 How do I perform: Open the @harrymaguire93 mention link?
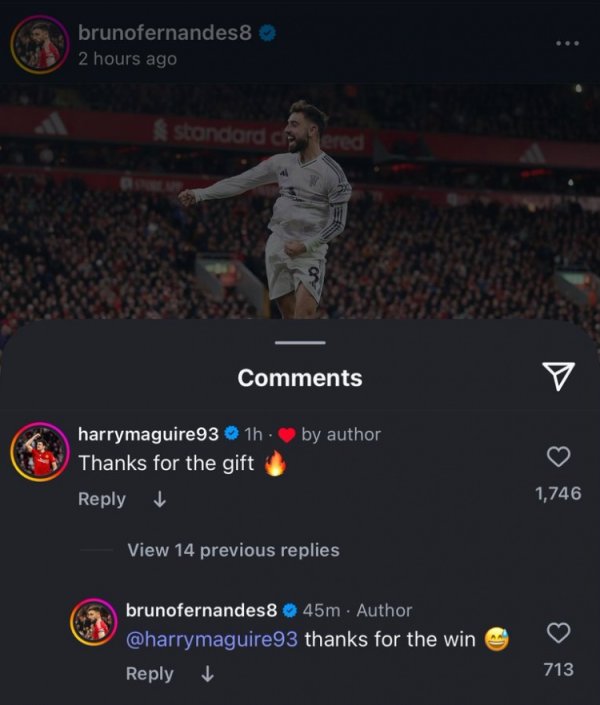pyautogui.click(x=212, y=639)
